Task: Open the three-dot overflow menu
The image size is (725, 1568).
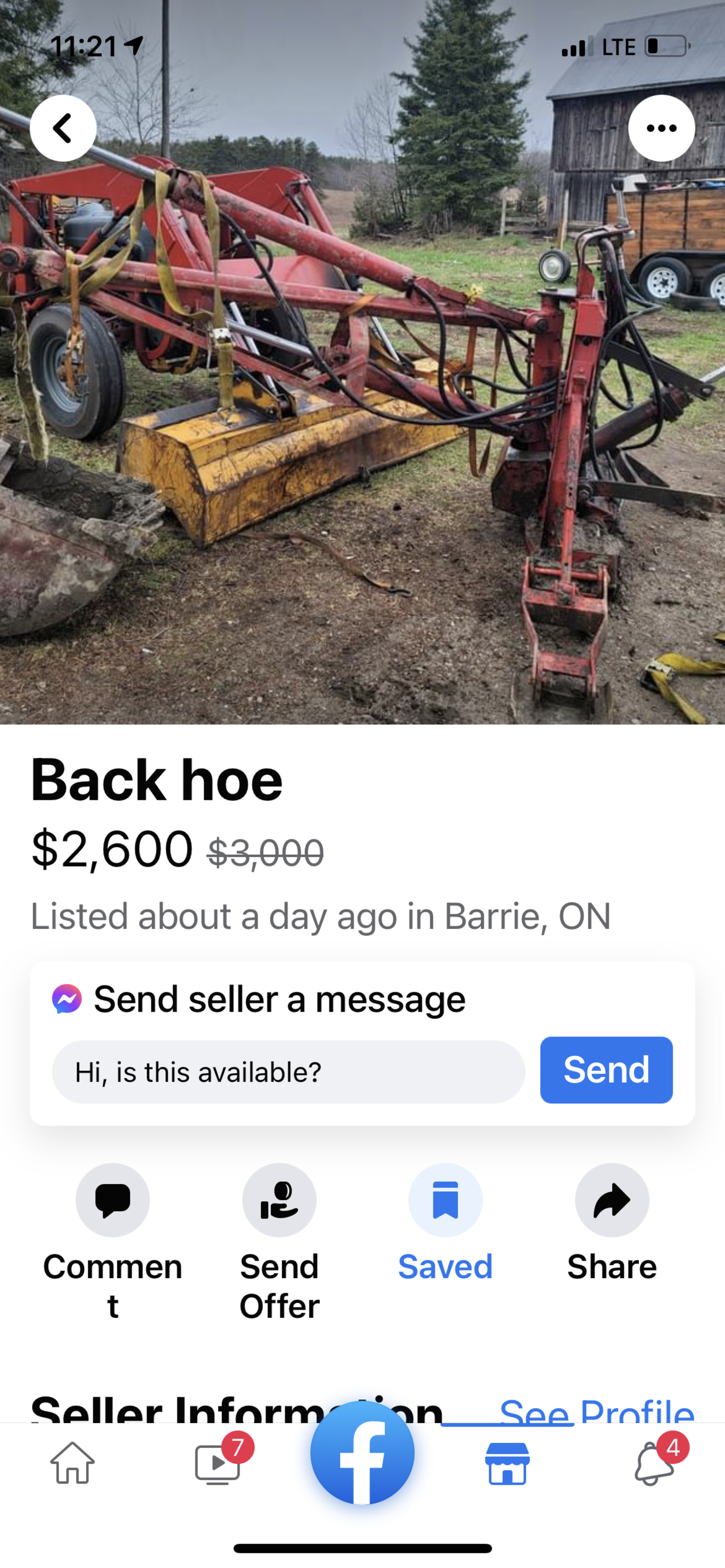Action: click(x=661, y=128)
